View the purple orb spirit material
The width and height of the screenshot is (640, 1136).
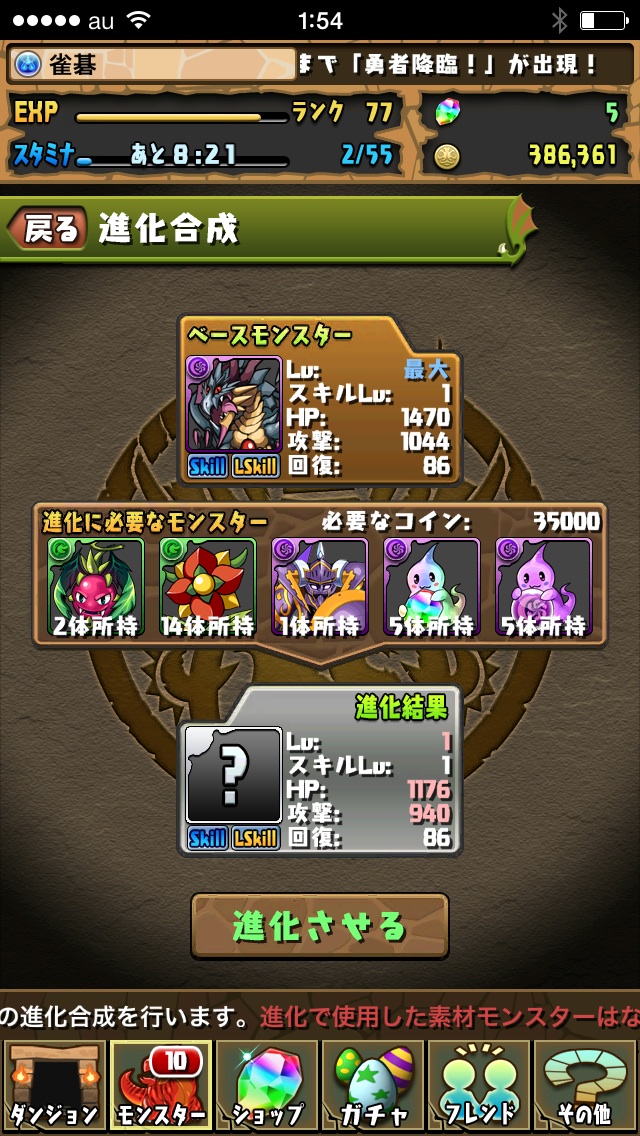tap(544, 586)
